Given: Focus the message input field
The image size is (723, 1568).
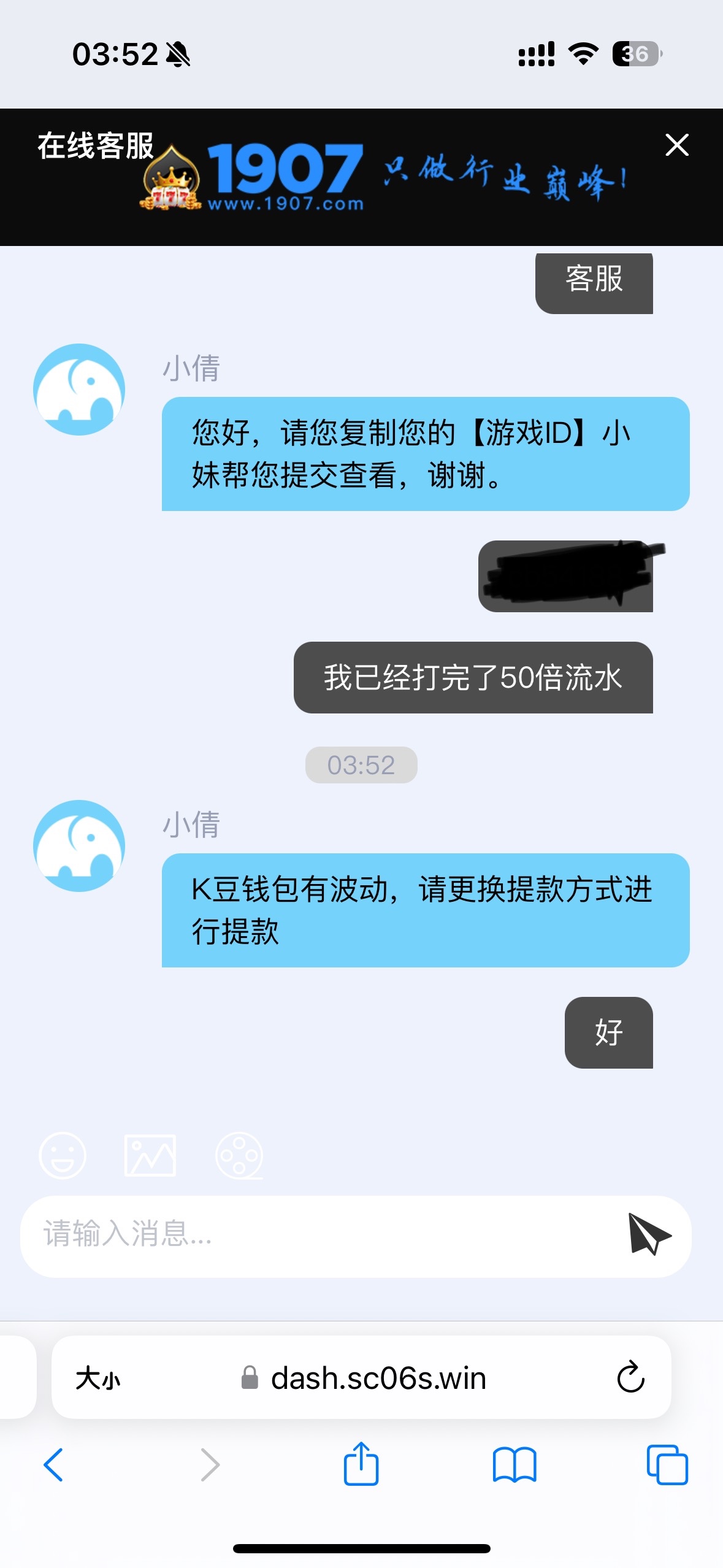Looking at the screenshot, I should tap(319, 1235).
